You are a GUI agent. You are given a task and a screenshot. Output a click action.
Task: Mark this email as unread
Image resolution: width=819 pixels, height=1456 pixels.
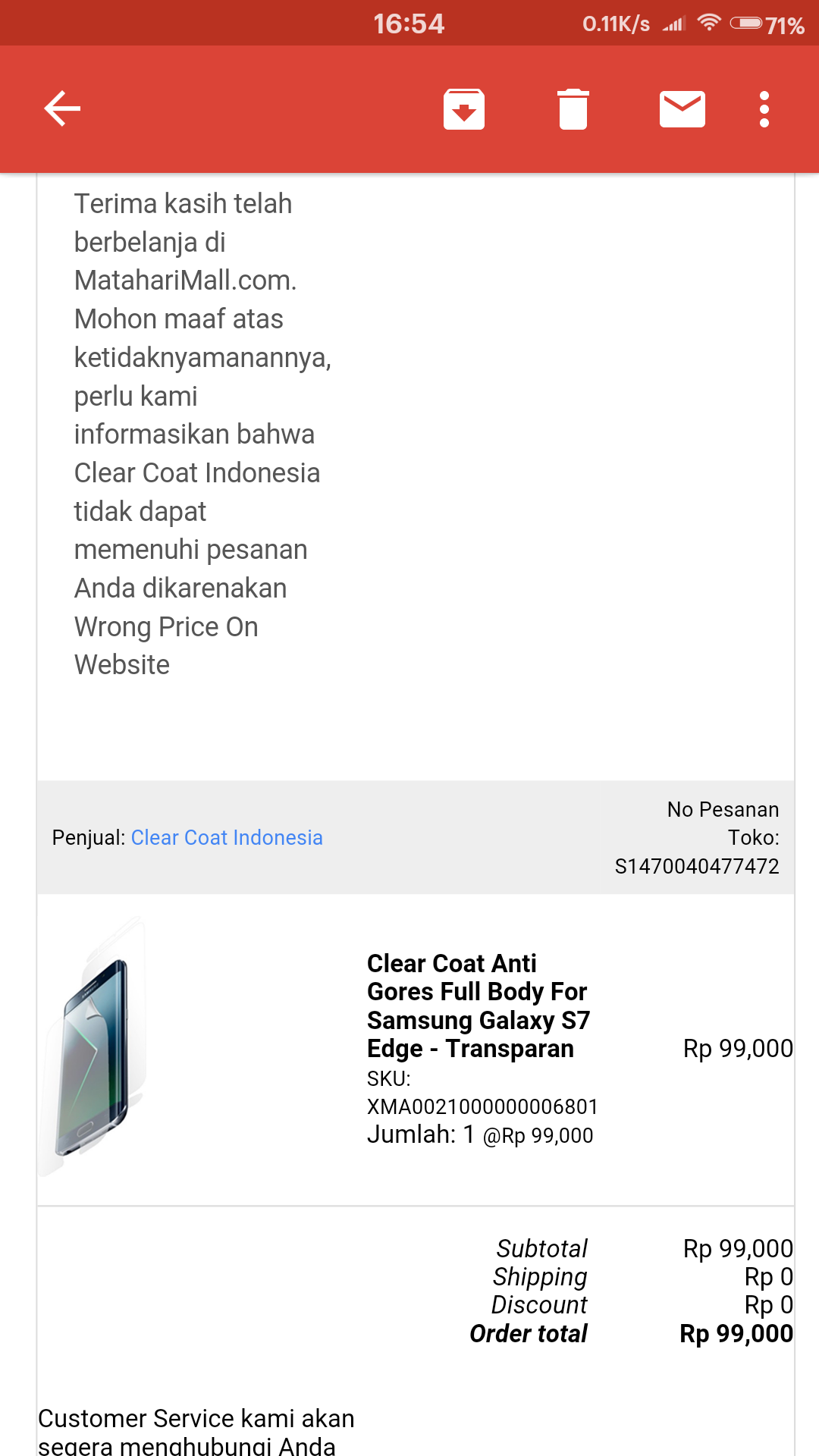[682, 109]
